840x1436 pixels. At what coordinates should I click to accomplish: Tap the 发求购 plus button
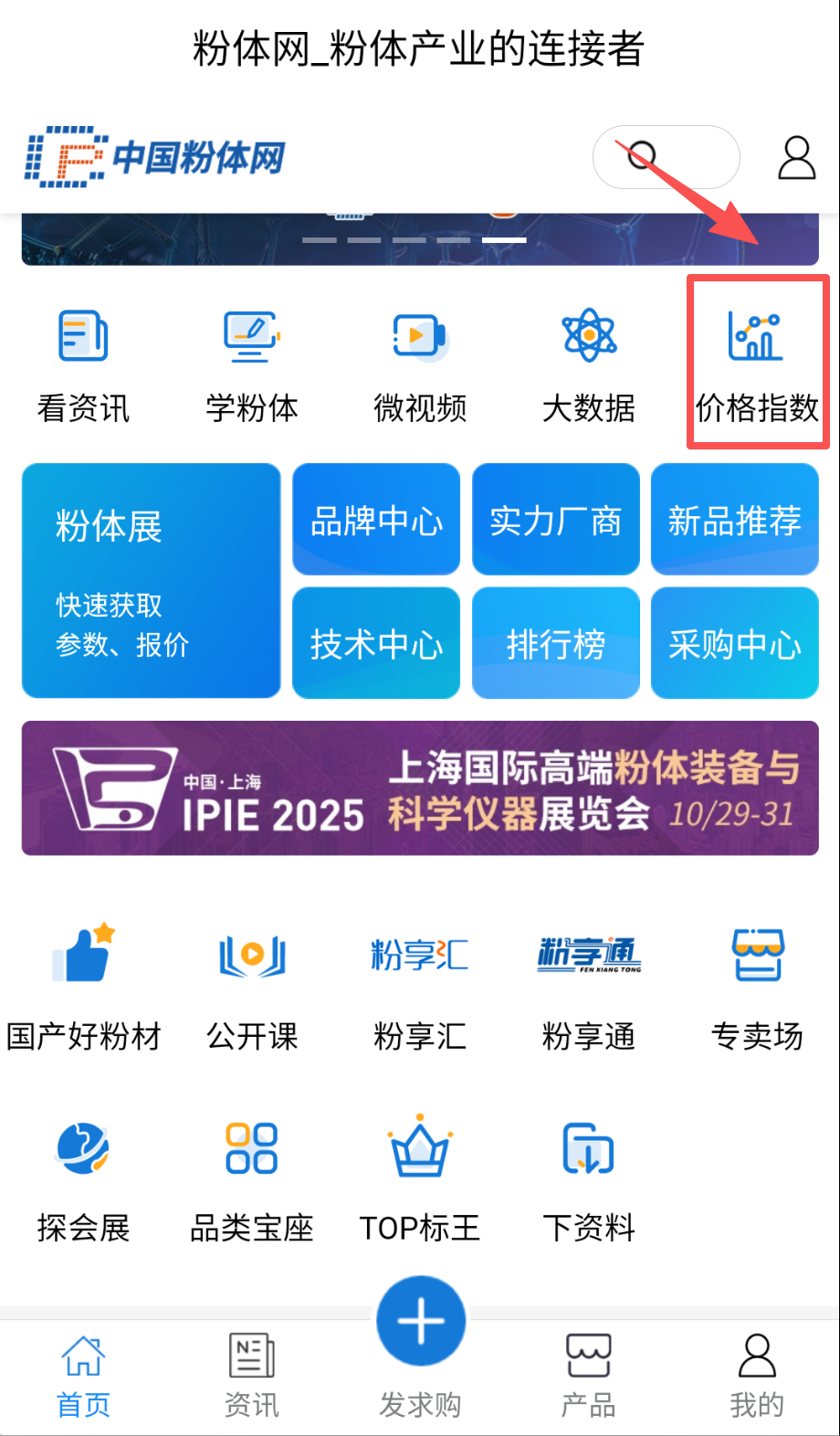pos(421,1321)
